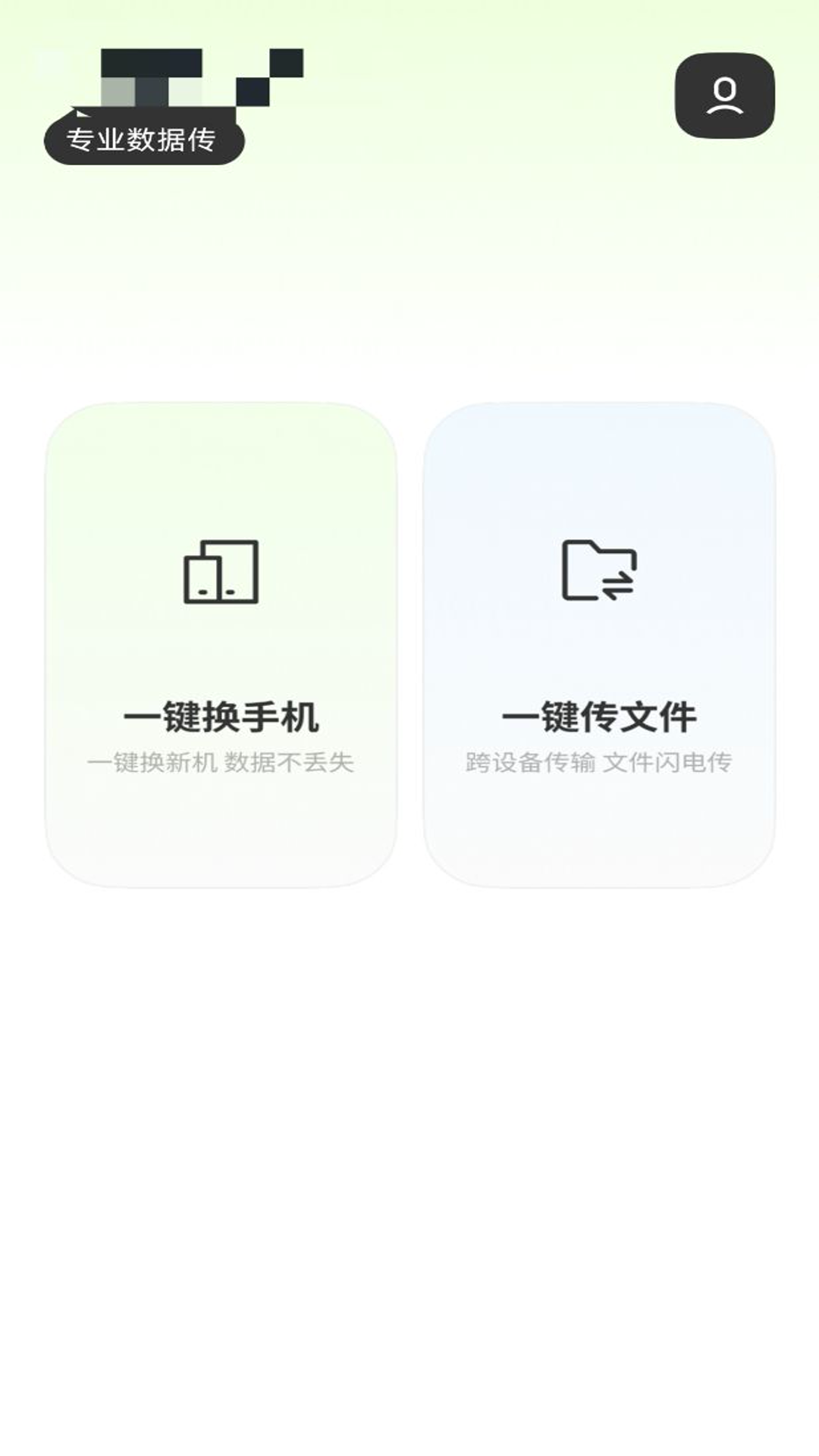Select the 一键传文件 card

(598, 645)
